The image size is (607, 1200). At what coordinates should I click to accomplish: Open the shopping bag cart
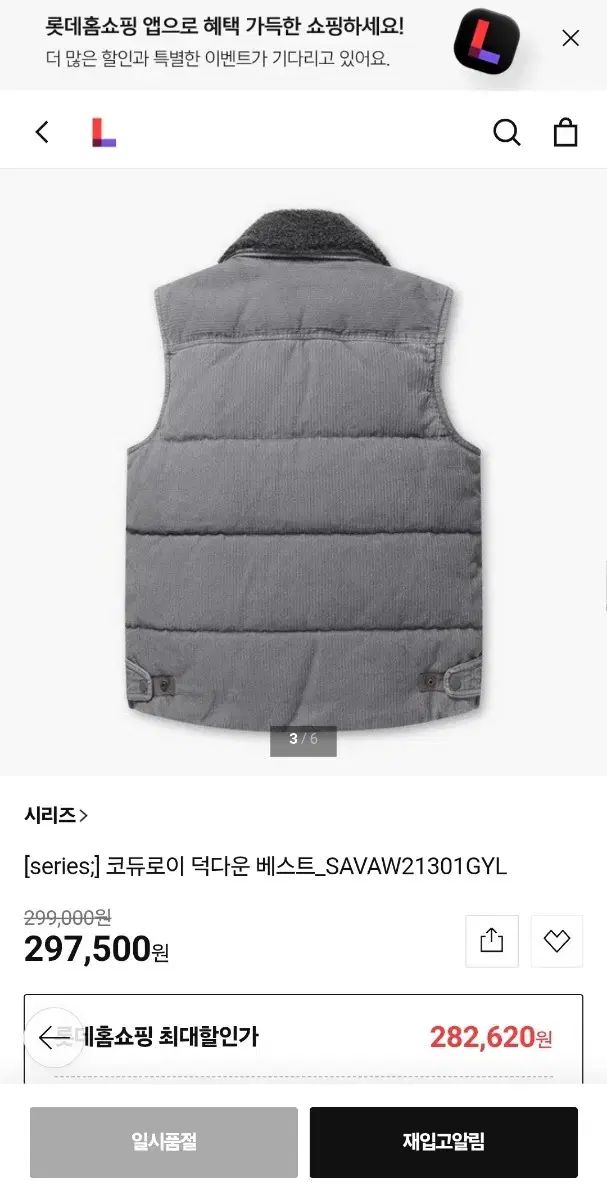pos(566,132)
